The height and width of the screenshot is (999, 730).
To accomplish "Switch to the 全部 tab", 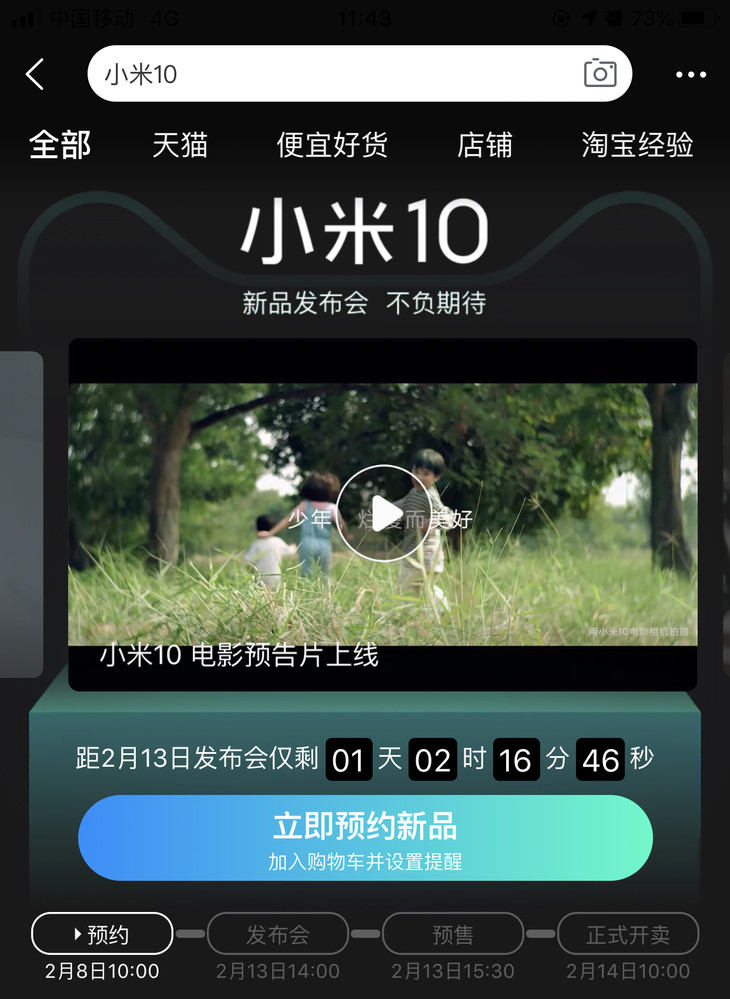I will 60,145.
